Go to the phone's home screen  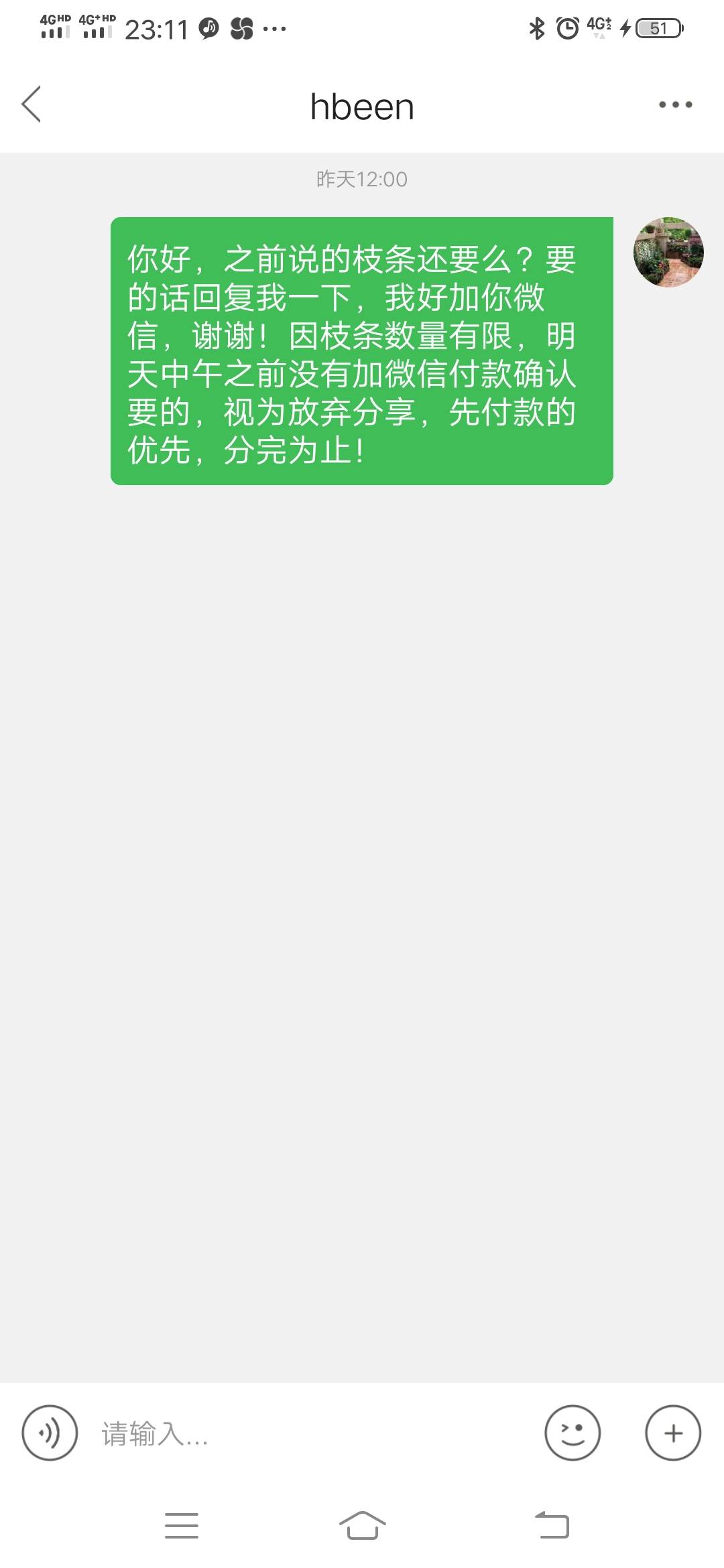(362, 1526)
